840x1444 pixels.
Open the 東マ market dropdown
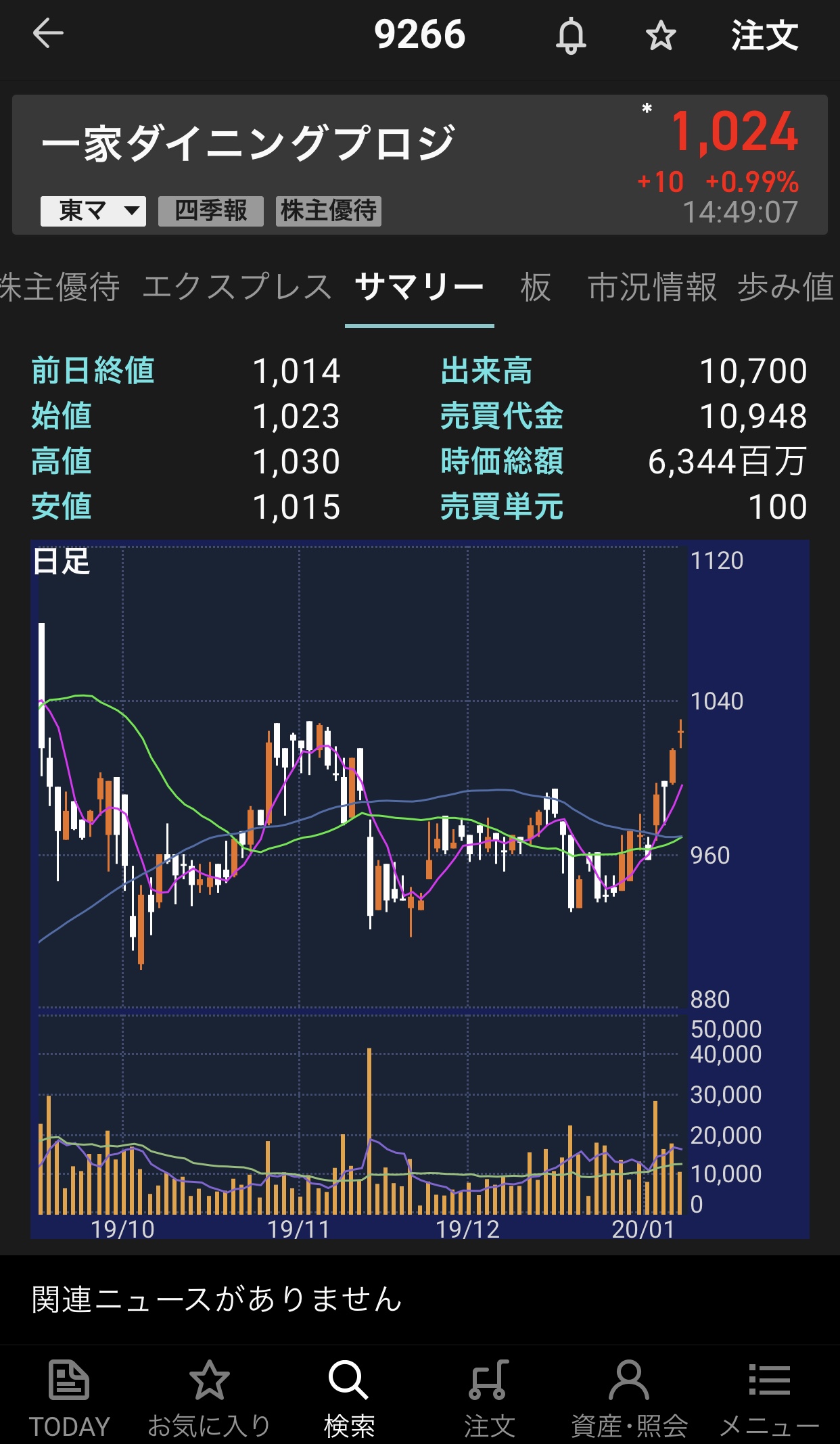pos(93,211)
